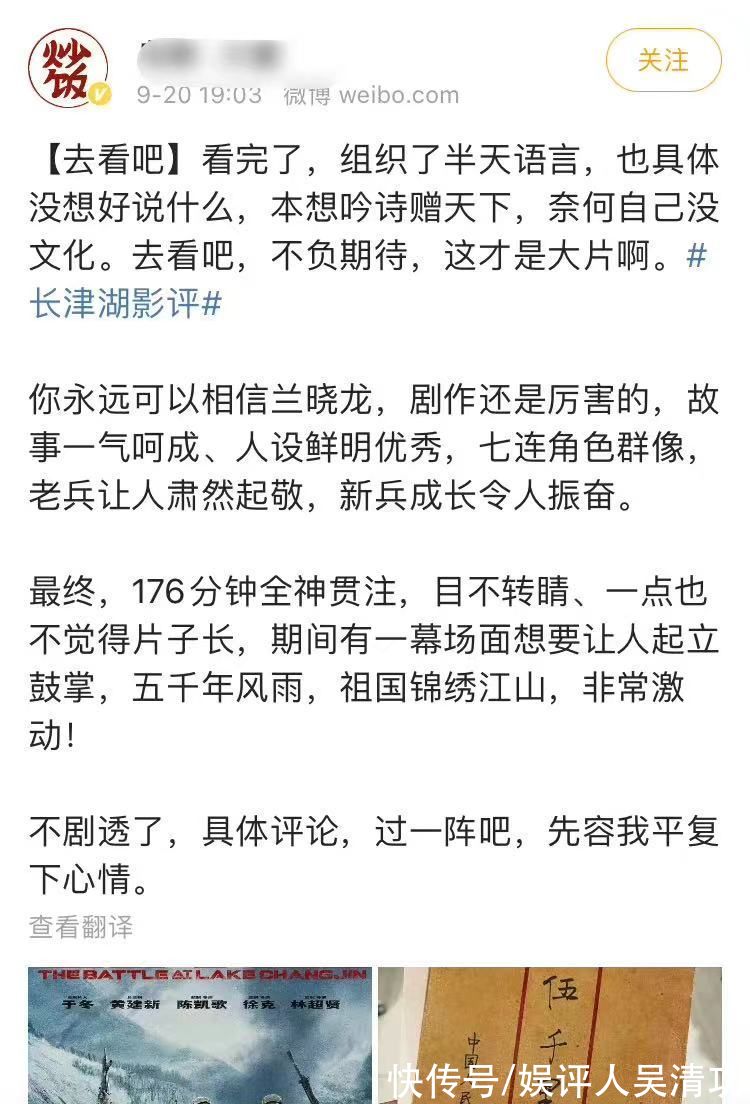Viewport: 750px width, 1104px height.
Task: View the Battle at Lake Changjin poster image
Action: point(199,1035)
